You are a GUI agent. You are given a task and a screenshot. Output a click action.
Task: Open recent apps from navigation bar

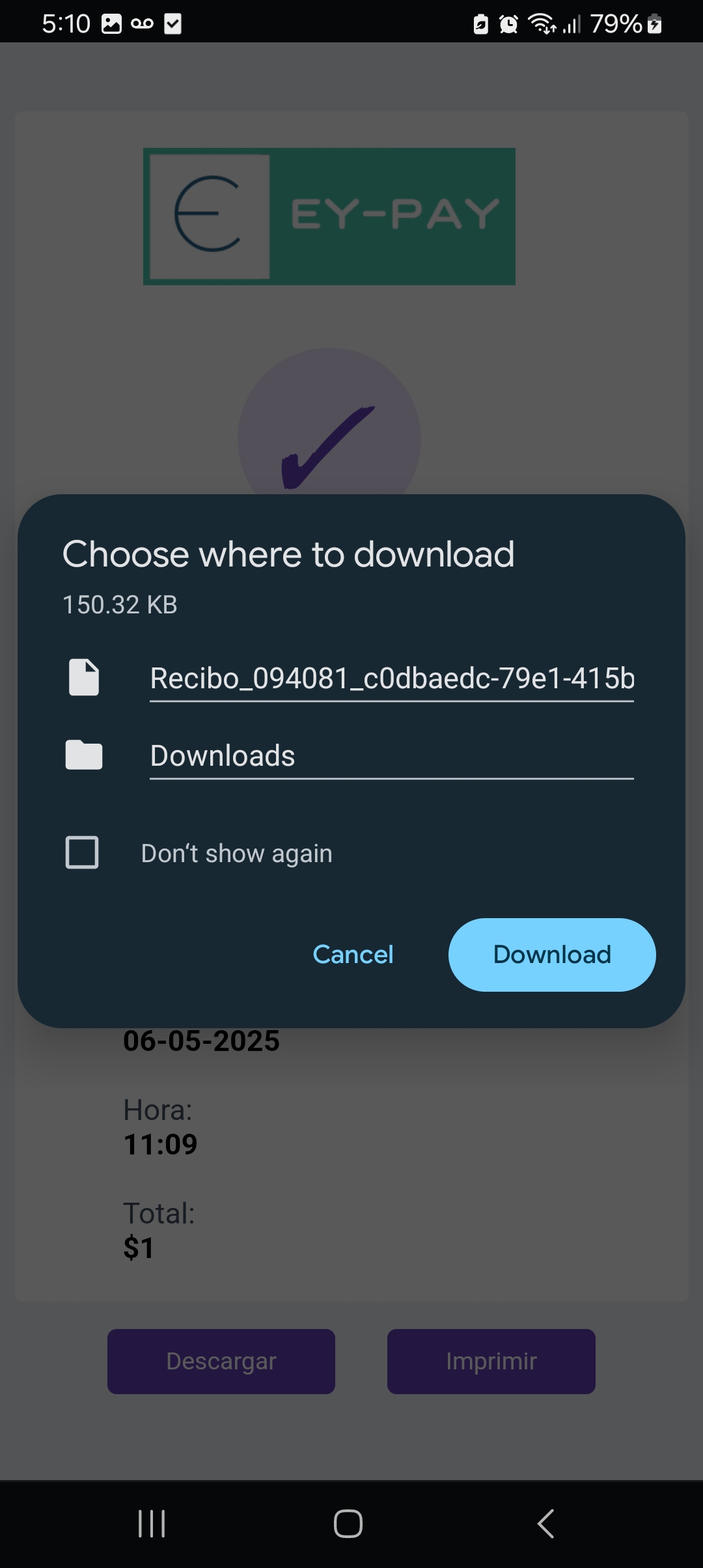[152, 1524]
